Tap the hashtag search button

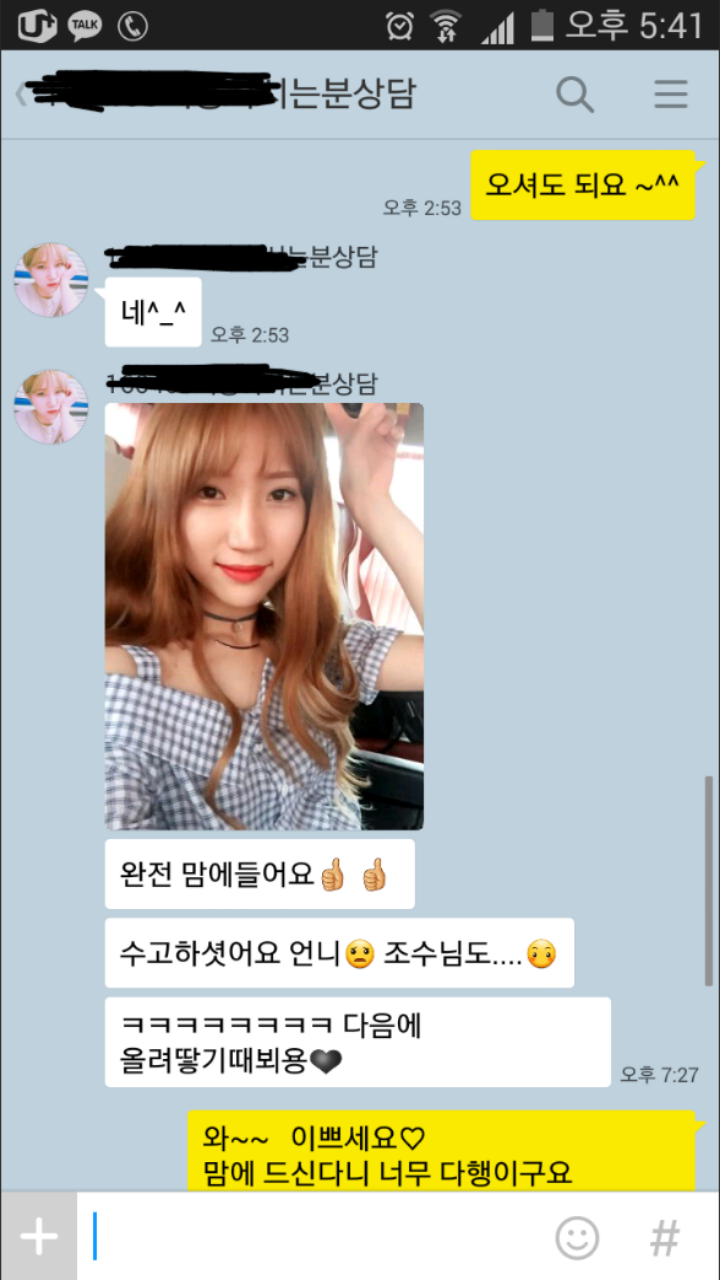point(665,1238)
